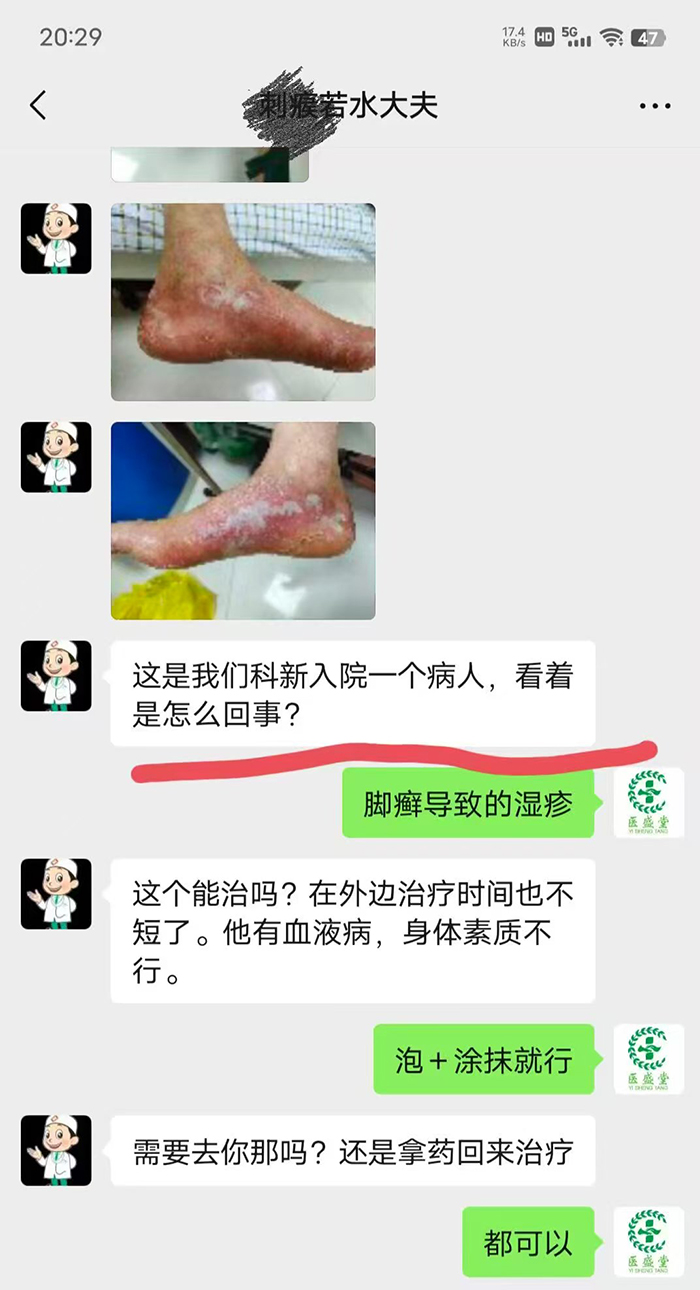The image size is (700, 1290).
Task: Open the doctor avatar beside 这是我们科新入院 message
Action: [x=56, y=676]
